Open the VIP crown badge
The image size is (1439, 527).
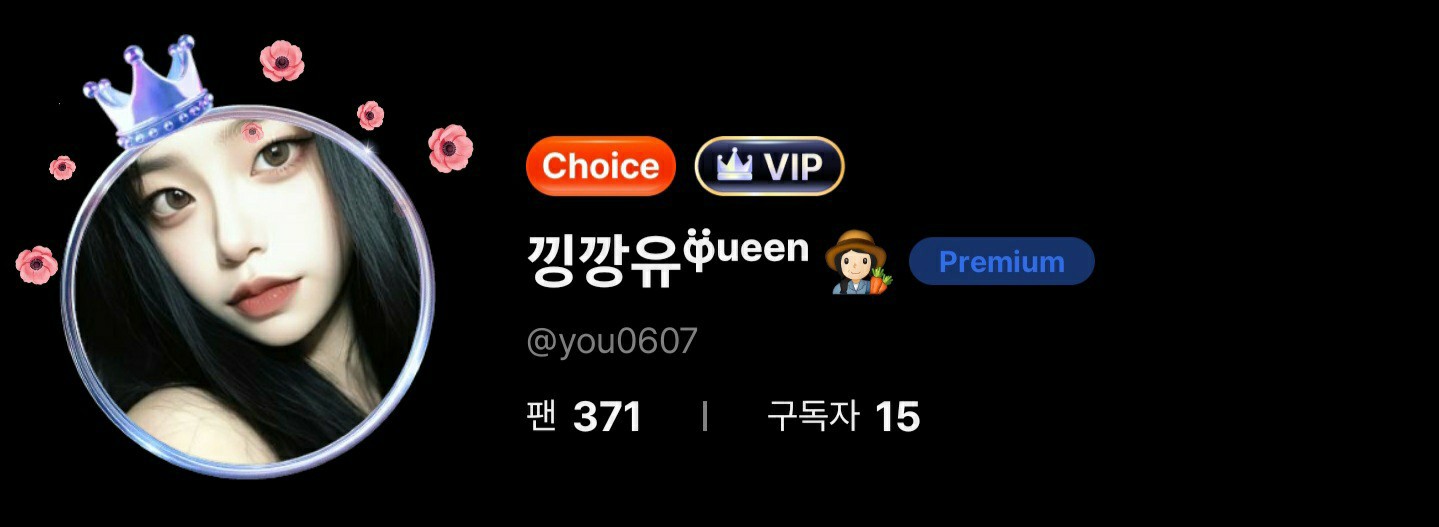click(769, 166)
